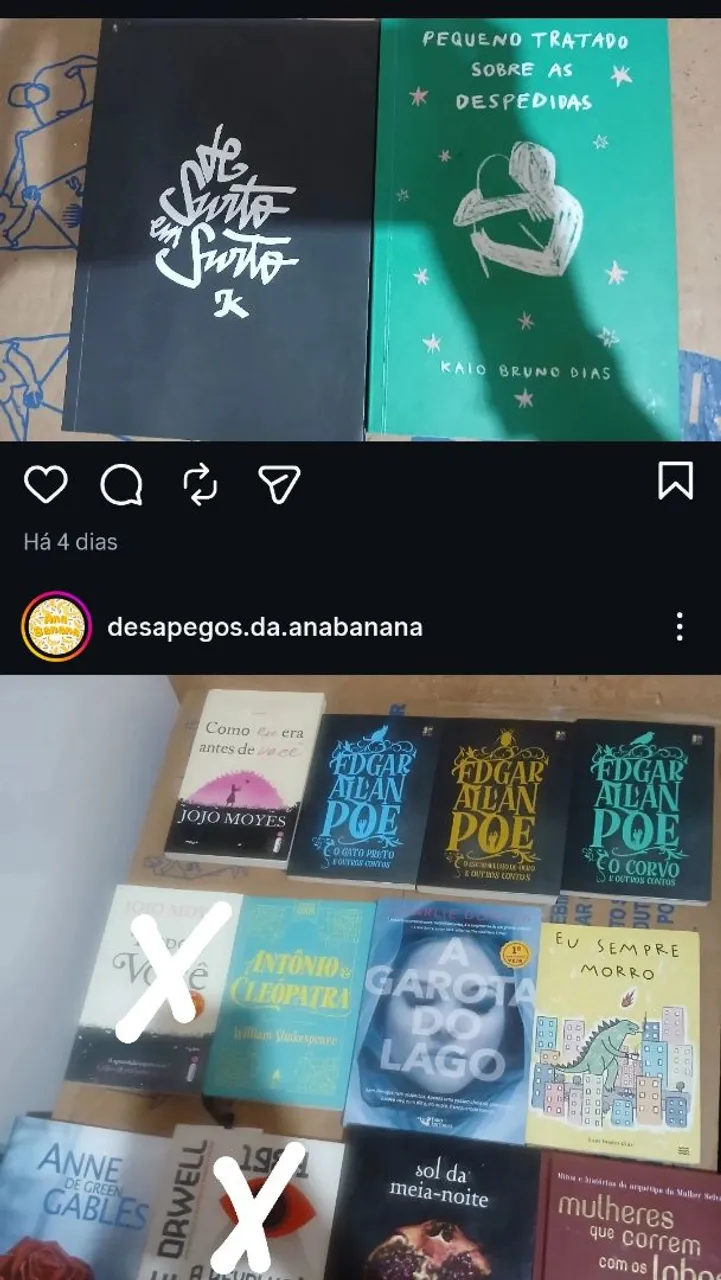Image resolution: width=721 pixels, height=1280 pixels.
Task: Open the three-dot post options menu
Action: pos(679,627)
